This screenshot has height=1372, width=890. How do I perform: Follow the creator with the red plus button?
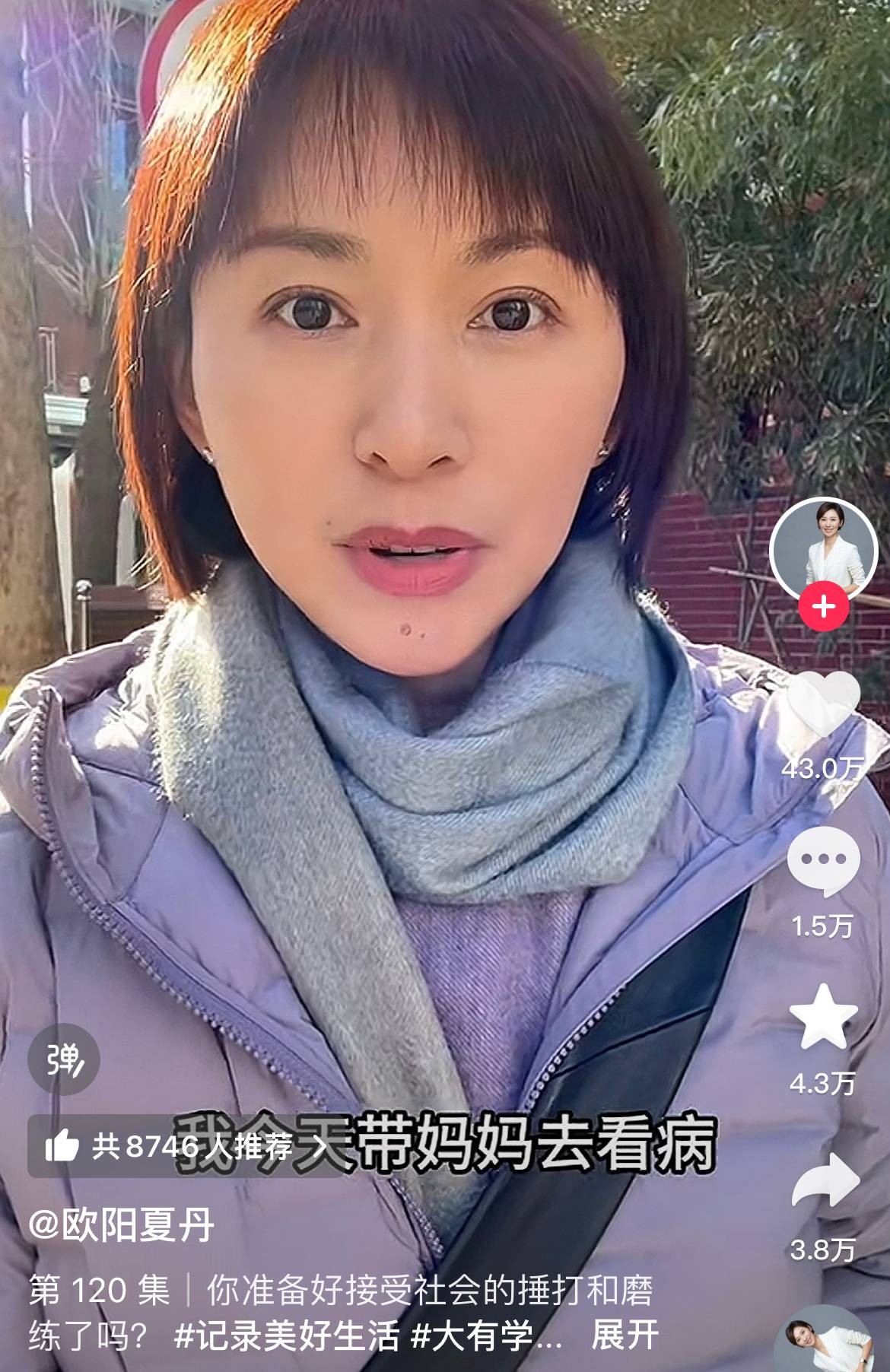tap(824, 606)
